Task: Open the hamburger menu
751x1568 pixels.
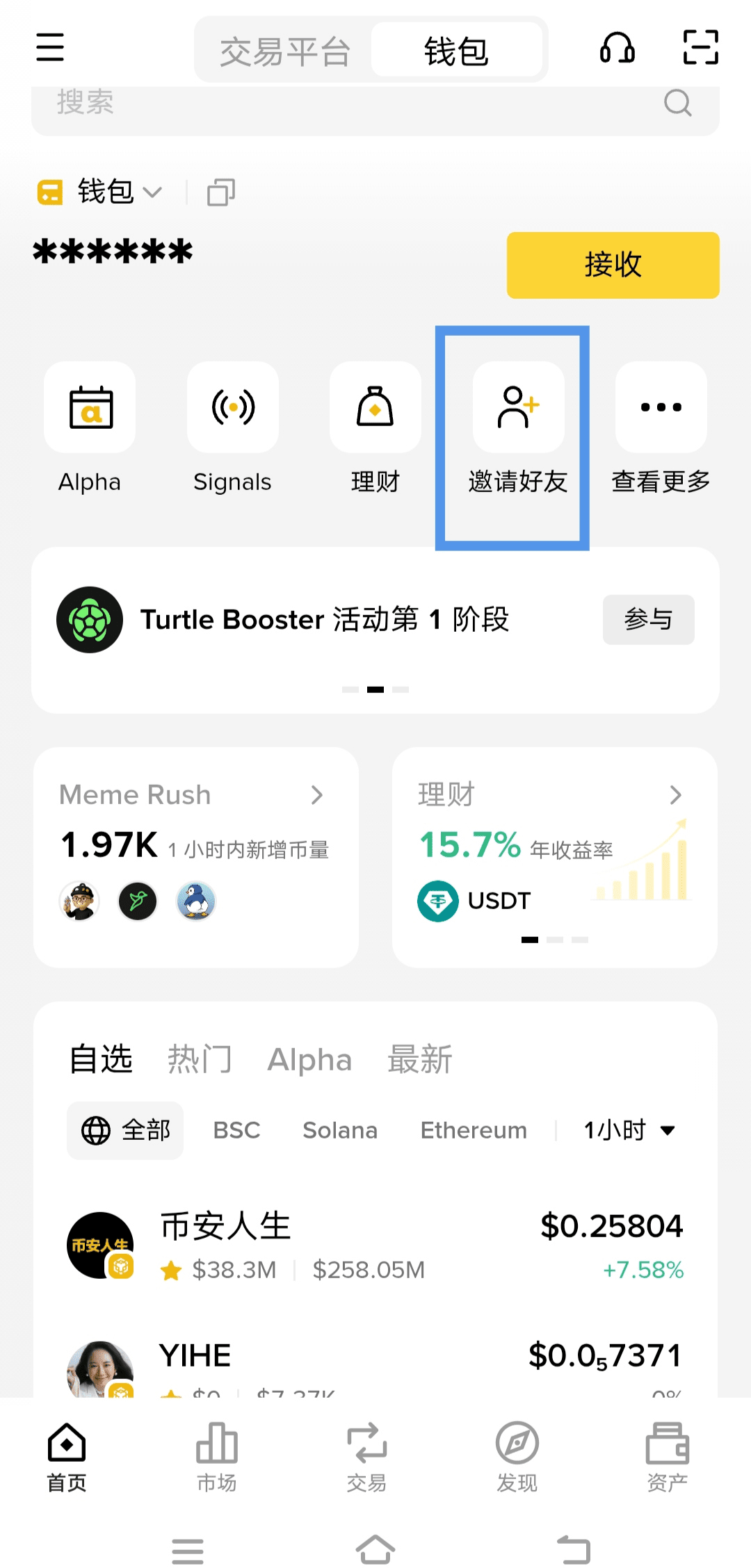Action: (x=50, y=47)
